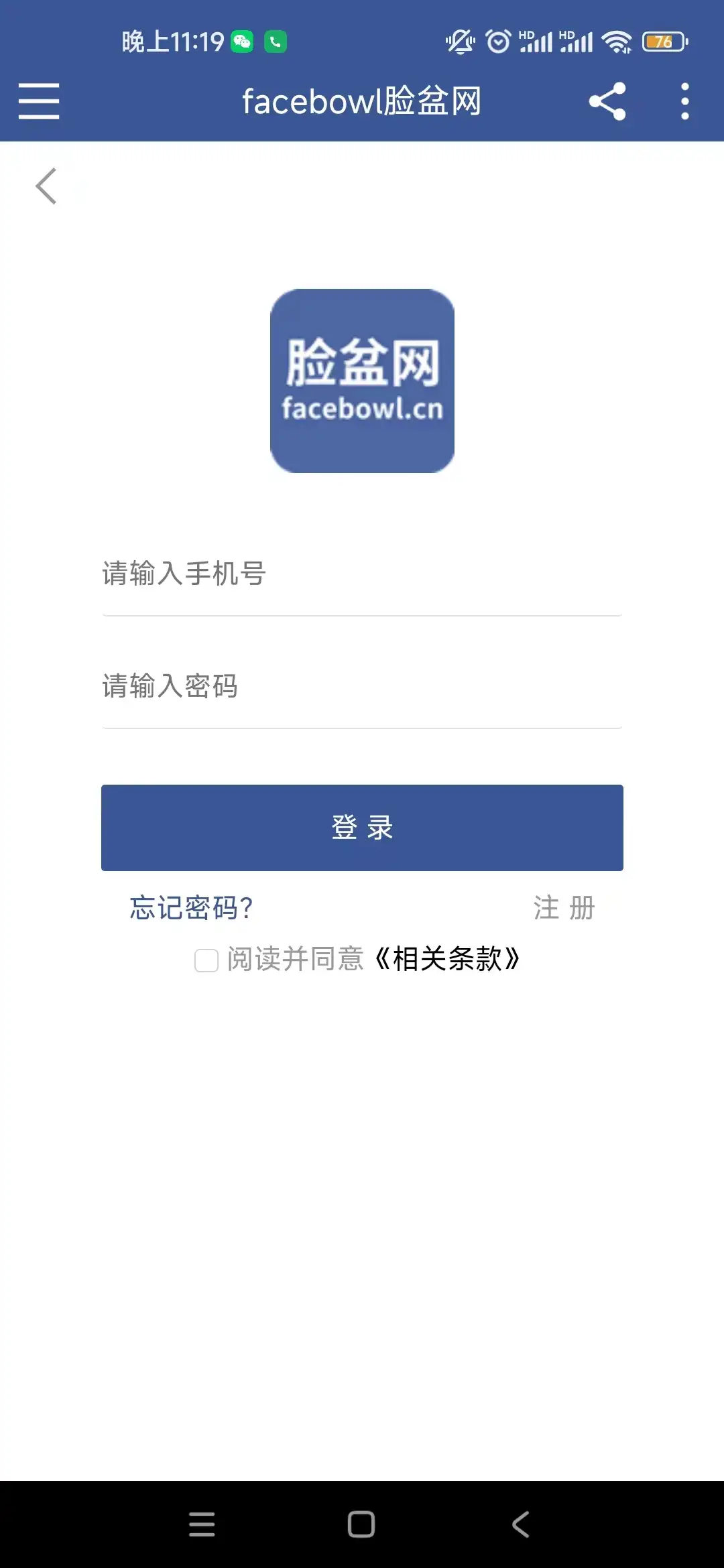Screen dimensions: 724x1568
Task: Tap the alarm clock icon in status bar
Action: click(497, 42)
